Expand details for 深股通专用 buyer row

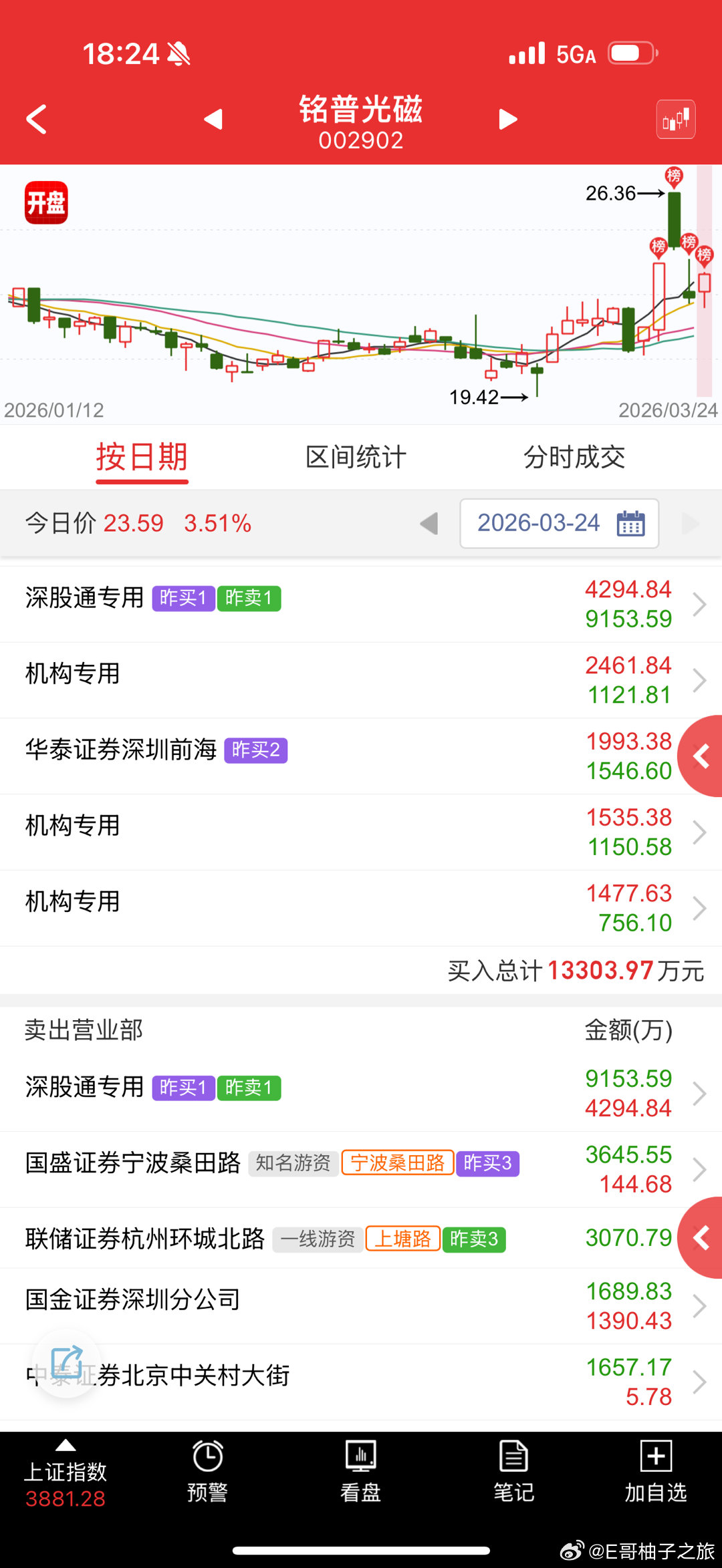pyautogui.click(x=699, y=603)
